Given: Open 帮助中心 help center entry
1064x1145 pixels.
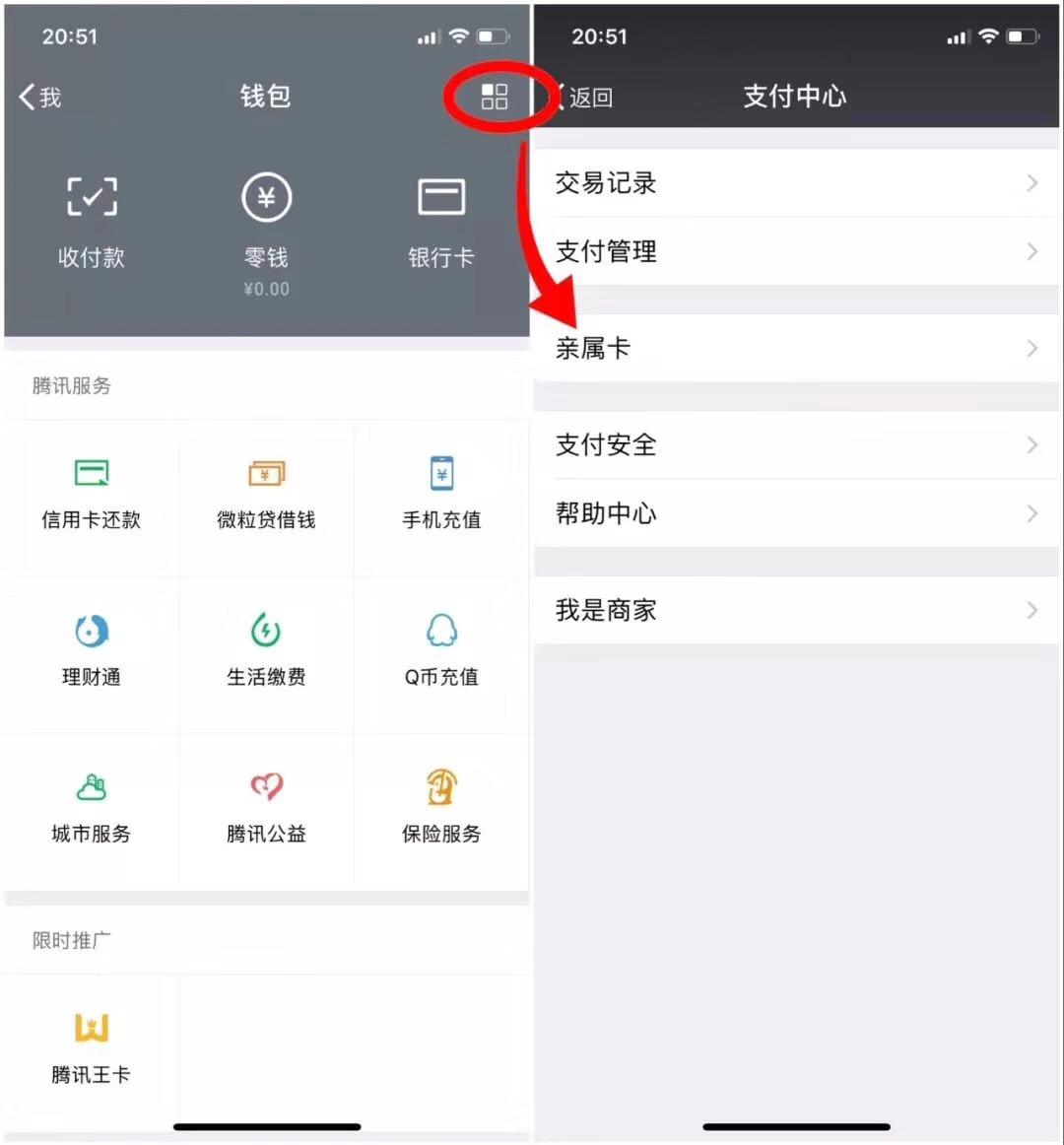Looking at the screenshot, I should [x=796, y=513].
